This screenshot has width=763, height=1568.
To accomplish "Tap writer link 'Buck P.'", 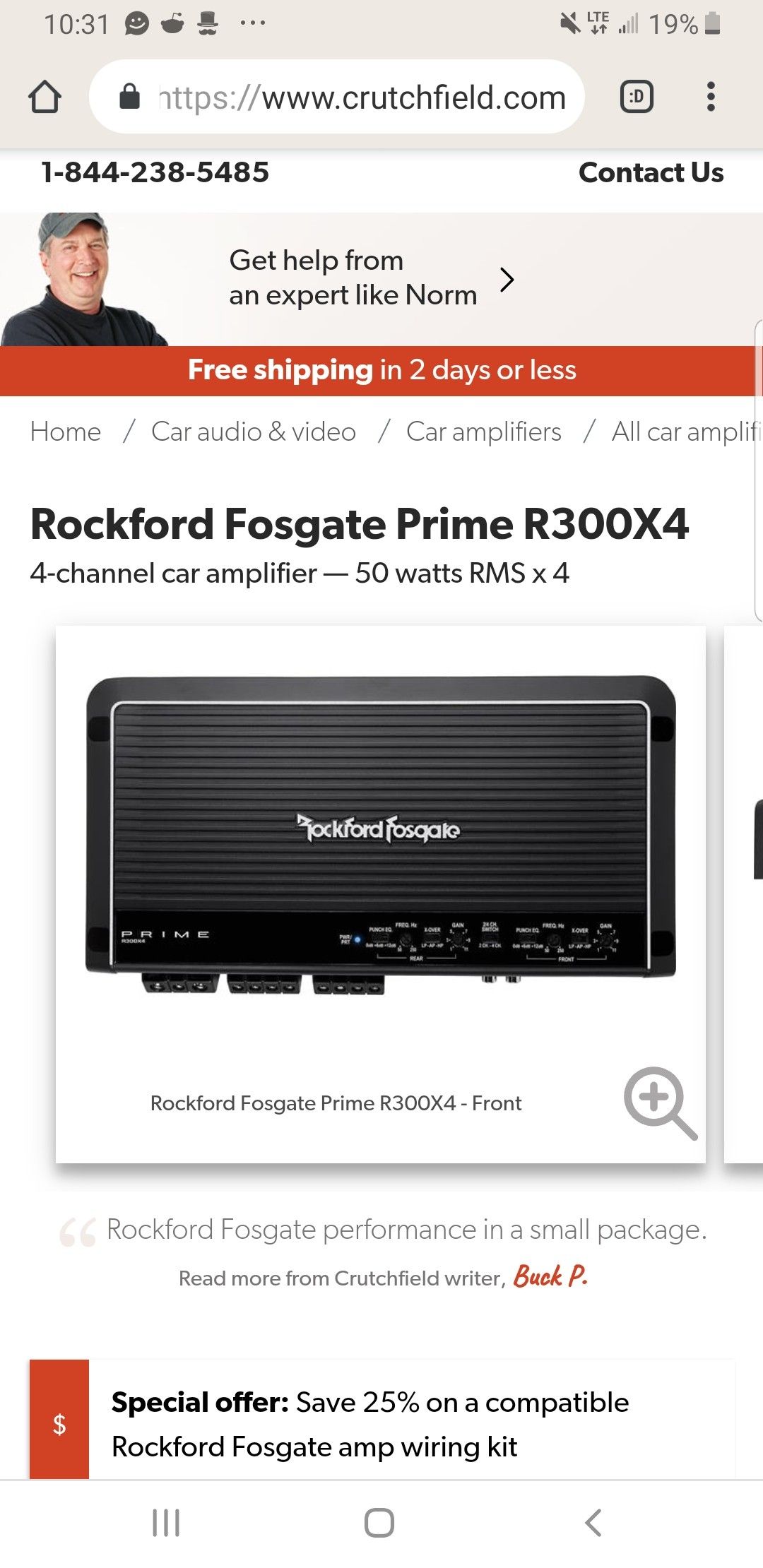I will [550, 1278].
